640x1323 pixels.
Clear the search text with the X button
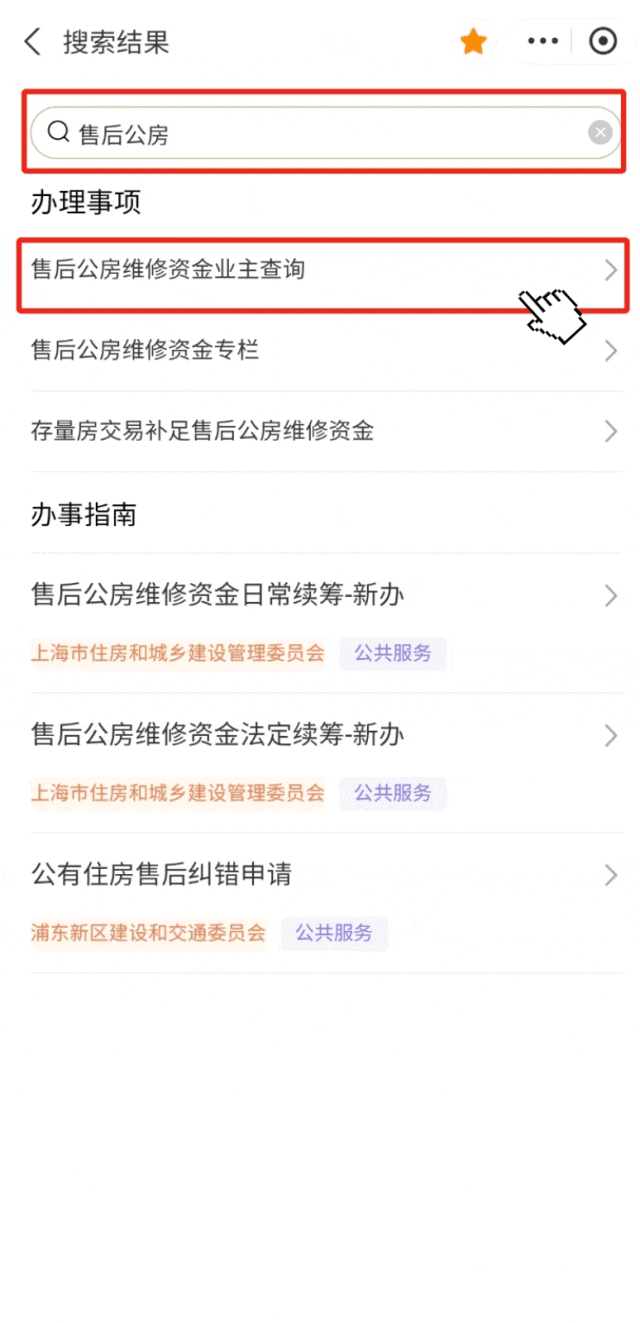(x=600, y=133)
